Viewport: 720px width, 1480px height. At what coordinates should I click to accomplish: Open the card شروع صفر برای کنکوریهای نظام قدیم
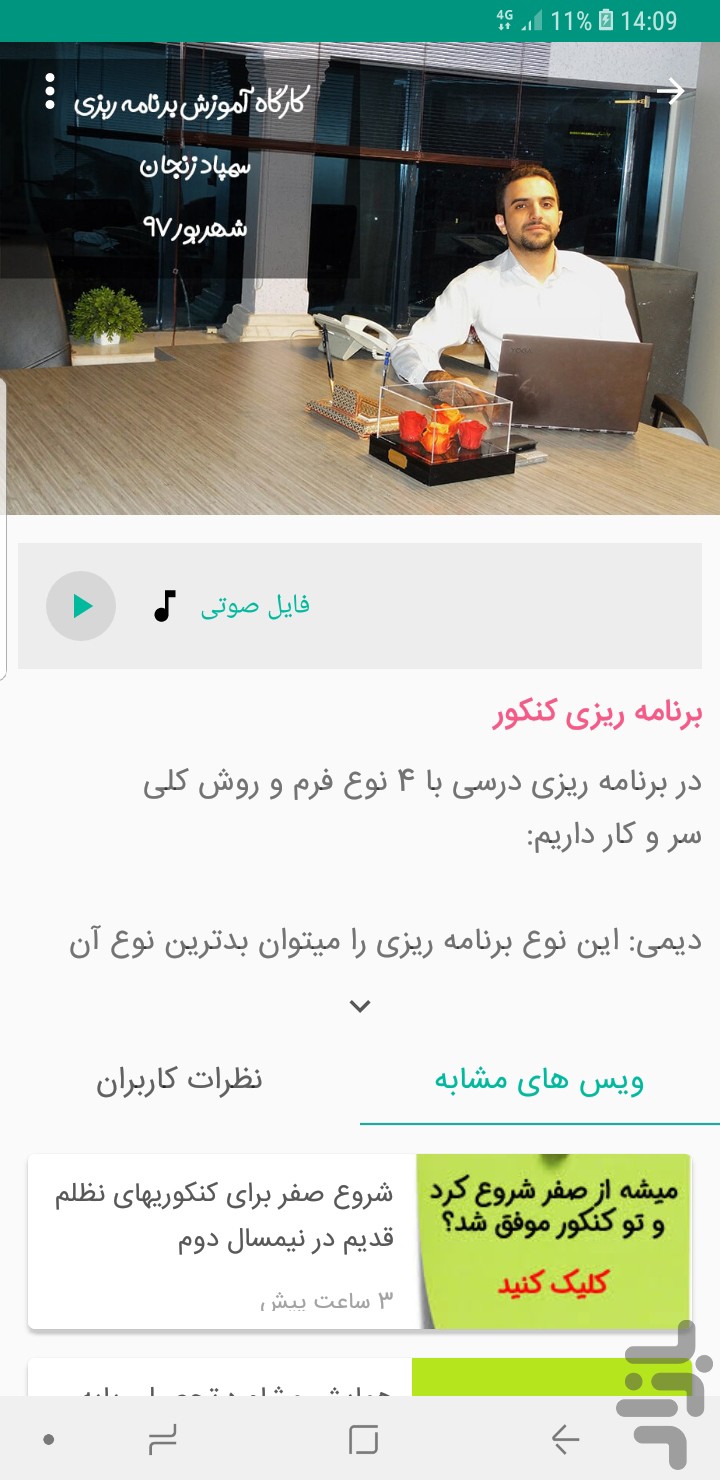[x=358, y=1241]
